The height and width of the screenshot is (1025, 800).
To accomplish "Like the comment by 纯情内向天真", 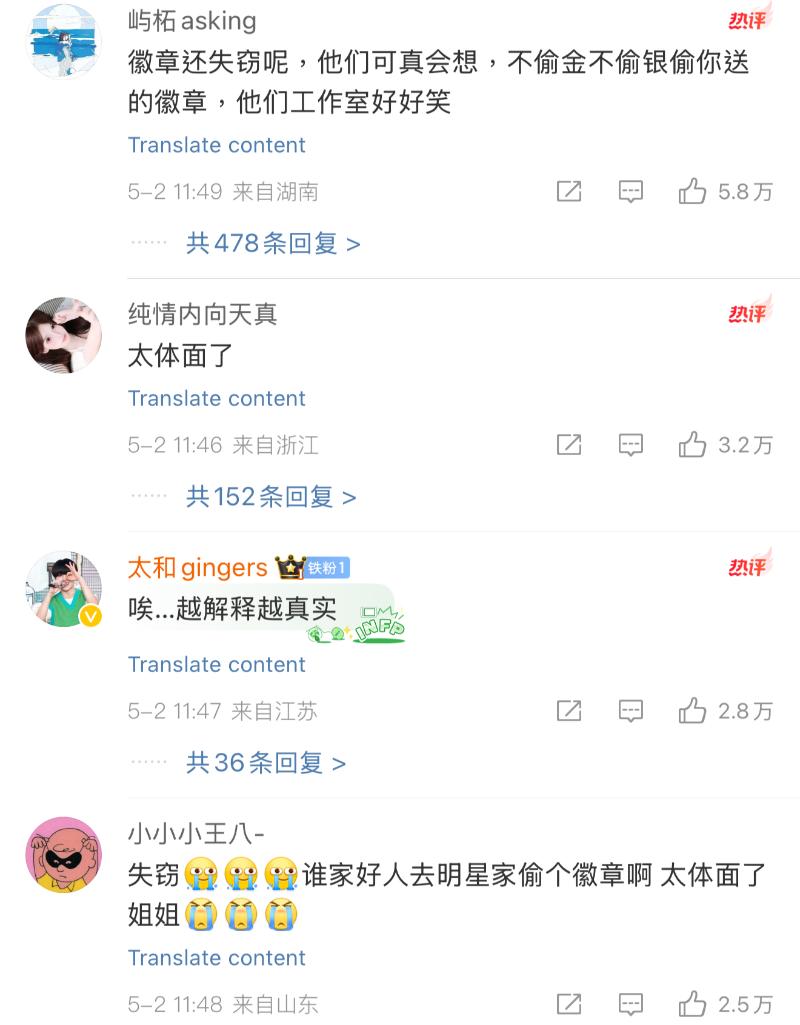I will [692, 445].
